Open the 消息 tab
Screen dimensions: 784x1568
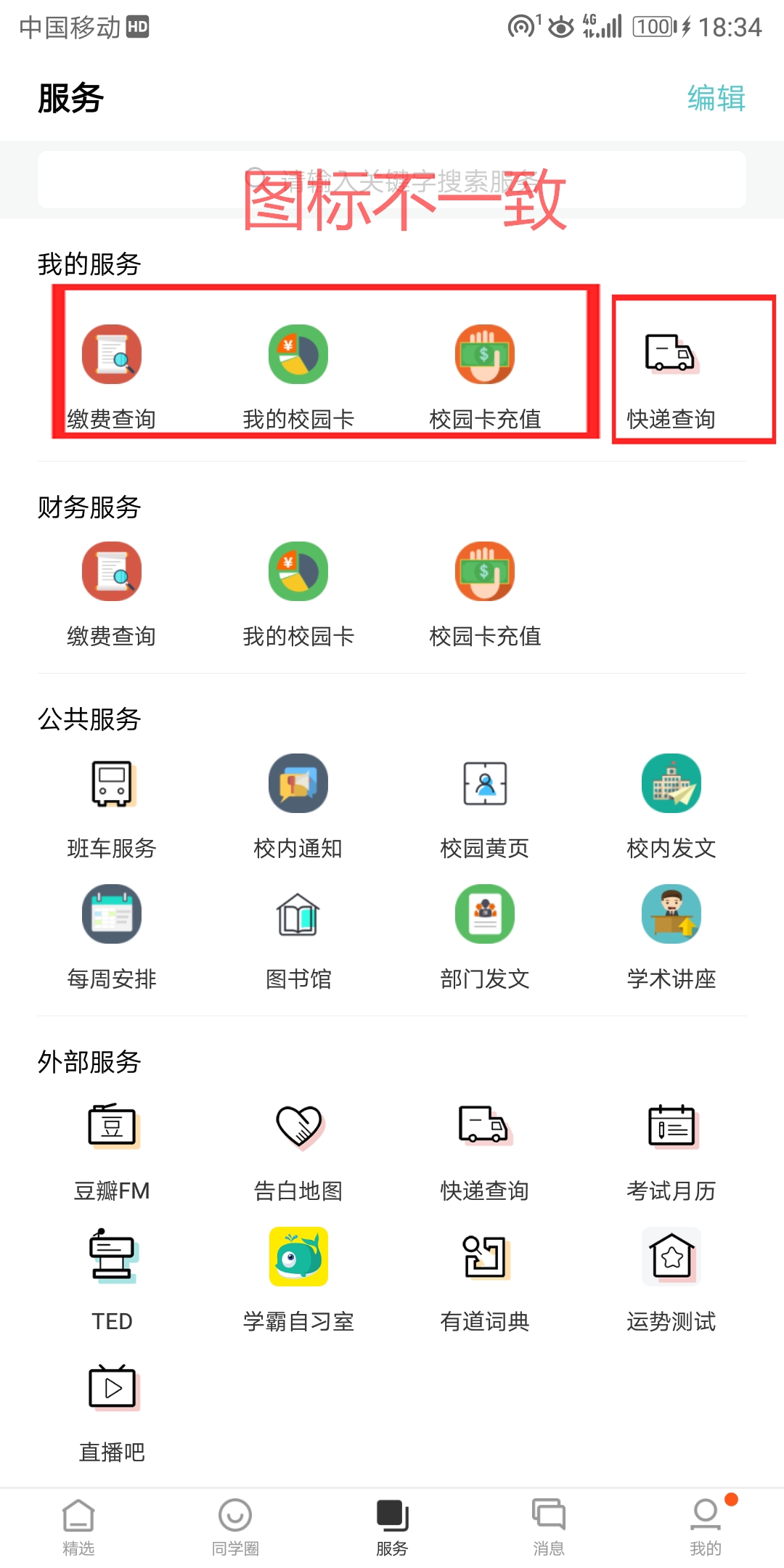pos(549,1526)
